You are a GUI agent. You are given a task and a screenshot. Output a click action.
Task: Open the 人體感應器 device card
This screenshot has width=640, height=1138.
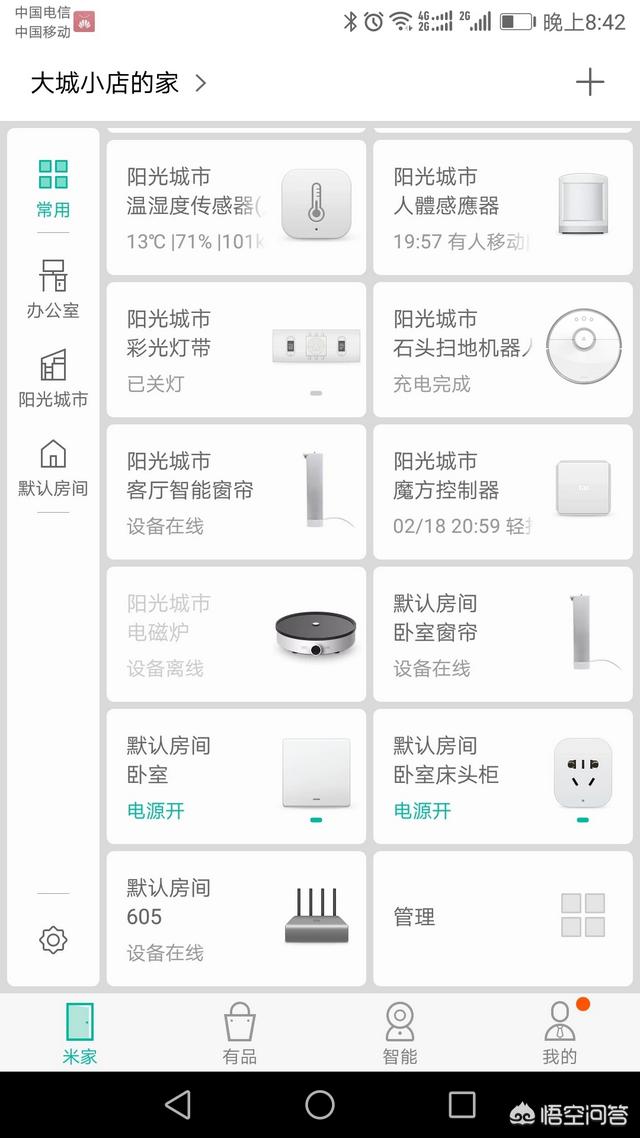pyautogui.click(x=502, y=207)
